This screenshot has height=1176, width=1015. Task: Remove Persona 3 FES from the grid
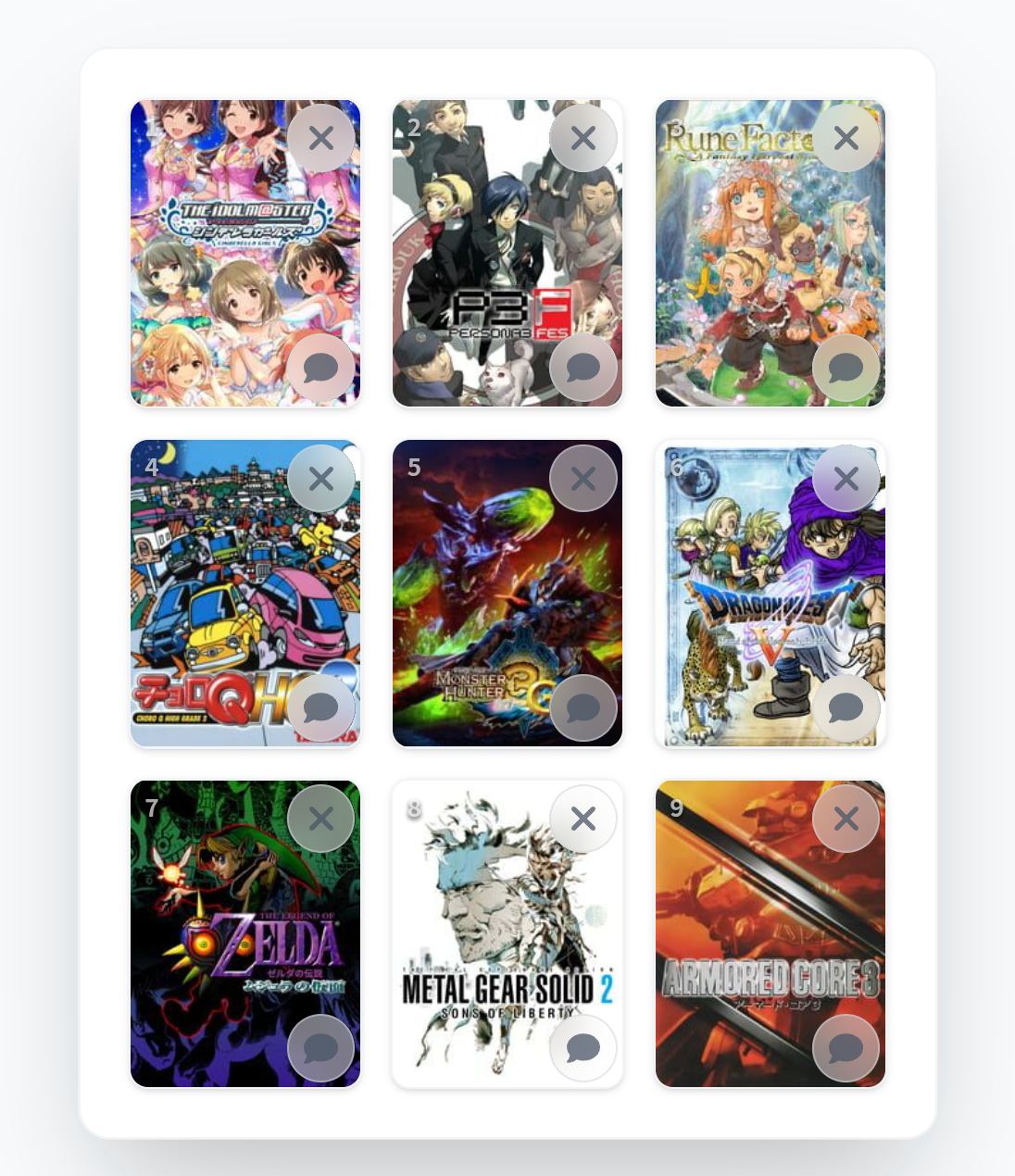pos(583,139)
